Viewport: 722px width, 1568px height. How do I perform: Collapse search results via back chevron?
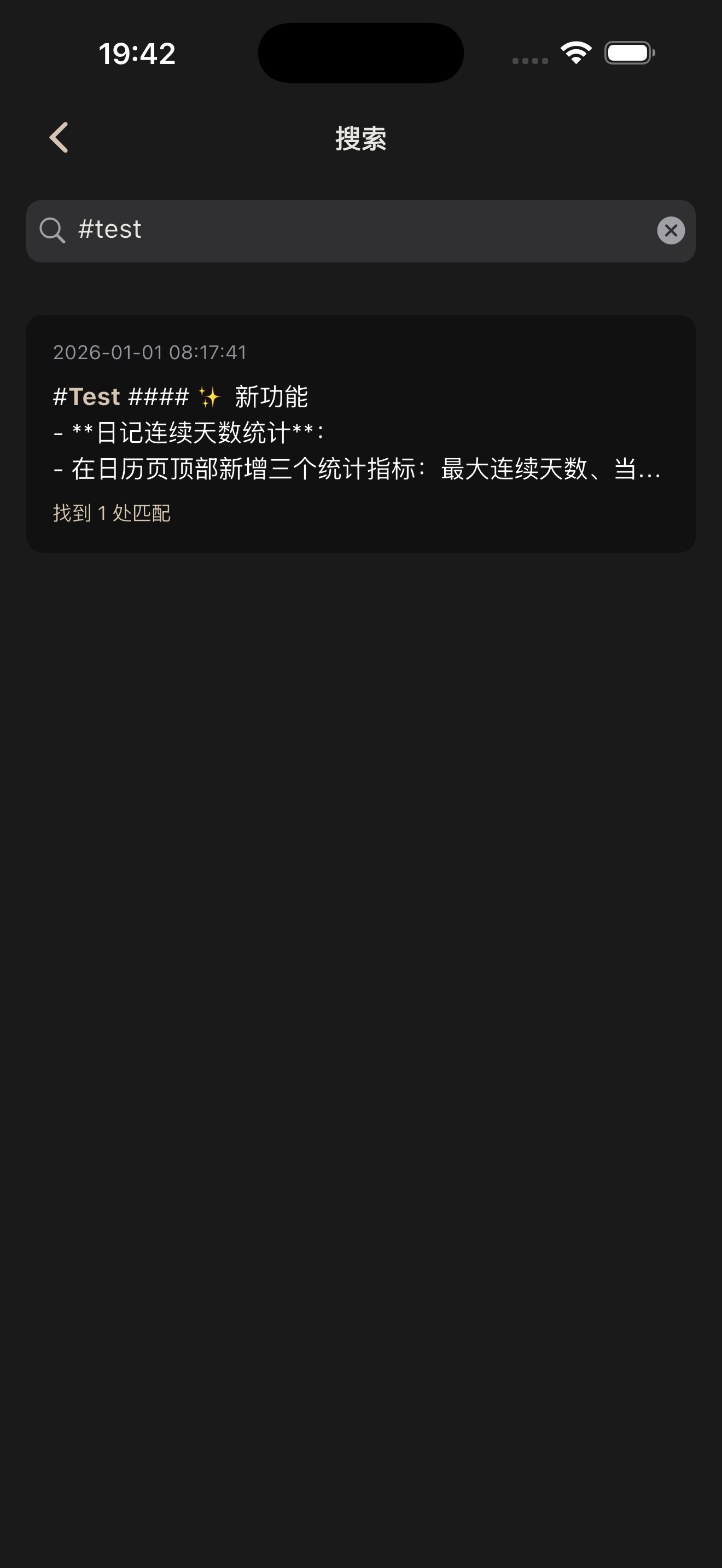[59, 138]
